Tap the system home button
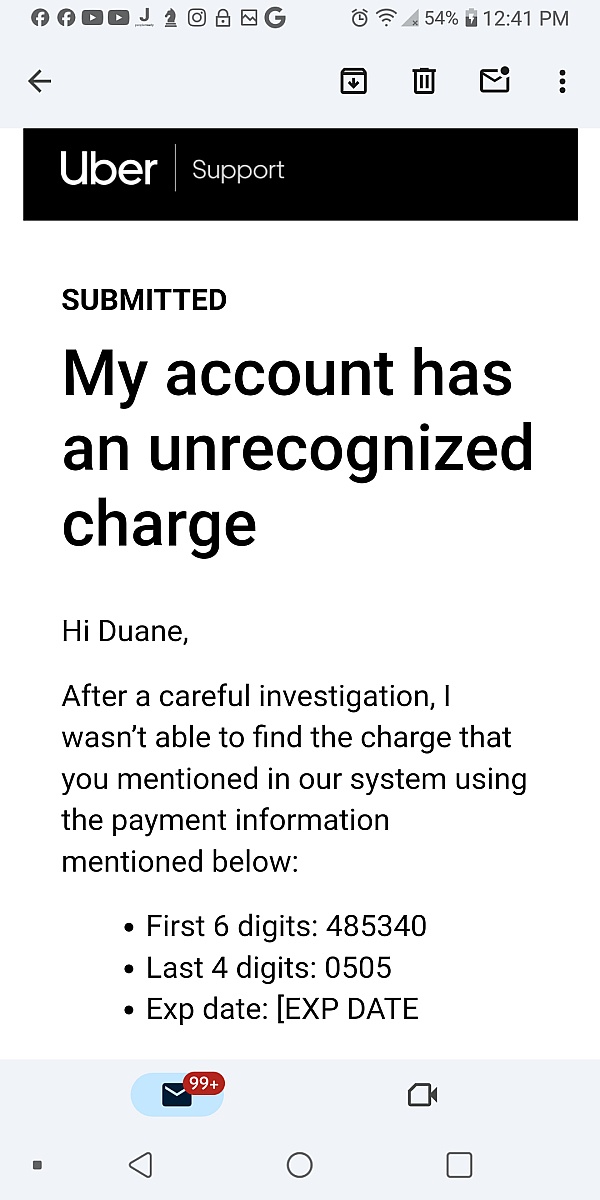The width and height of the screenshot is (600, 1200). click(x=300, y=1165)
